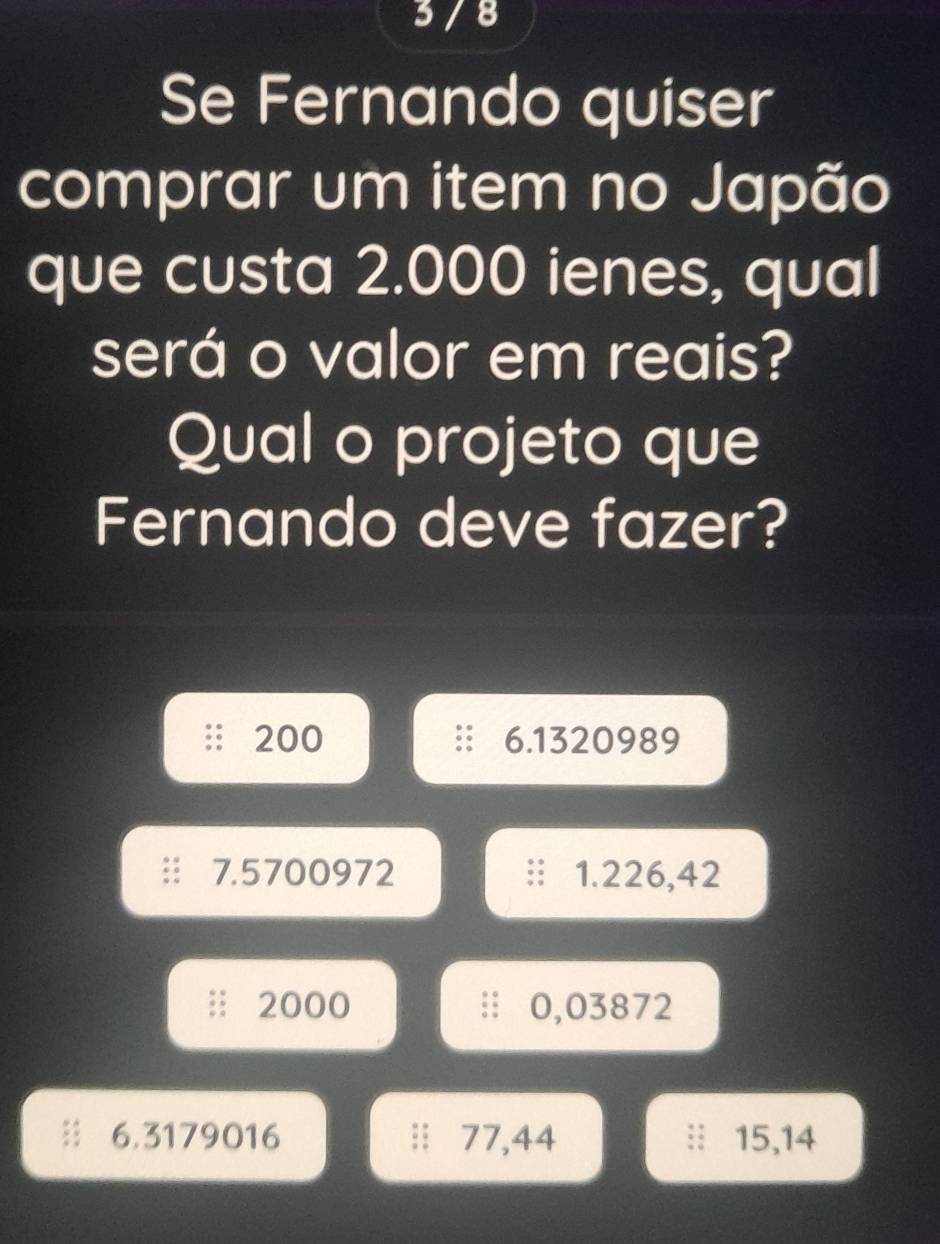Viewport: 940px width, 1244px height.
Task: Choose the 0,03872 answer chip
Action: click(579, 1006)
